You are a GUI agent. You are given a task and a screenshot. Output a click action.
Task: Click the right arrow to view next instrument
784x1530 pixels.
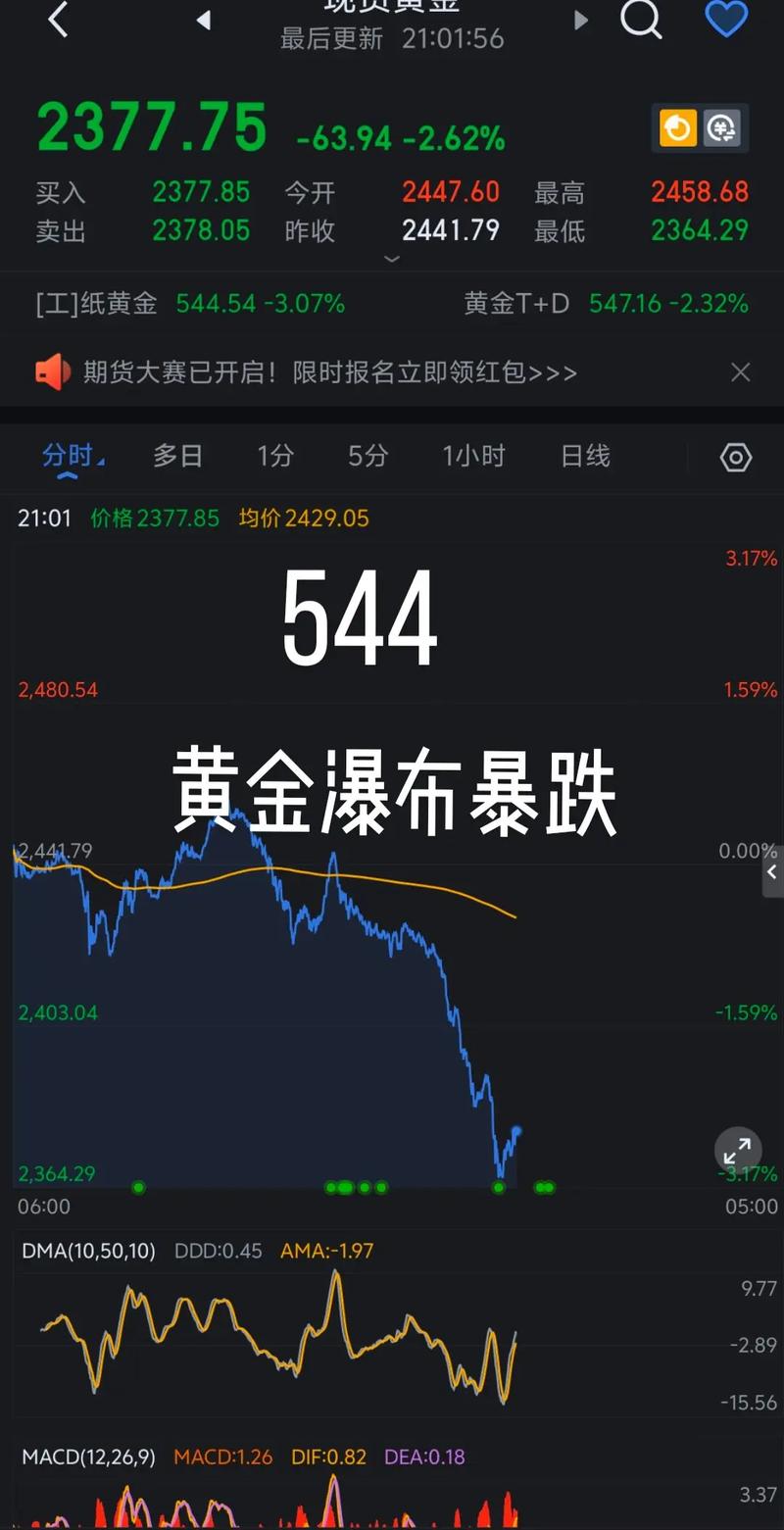click(581, 20)
